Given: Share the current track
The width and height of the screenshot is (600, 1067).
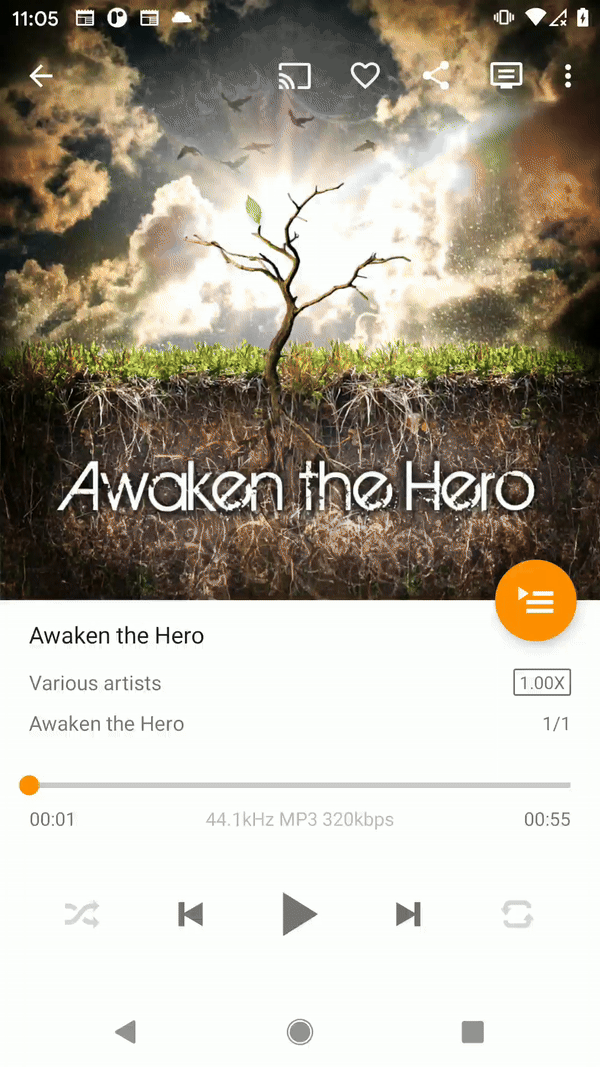Looking at the screenshot, I should click(x=436, y=76).
